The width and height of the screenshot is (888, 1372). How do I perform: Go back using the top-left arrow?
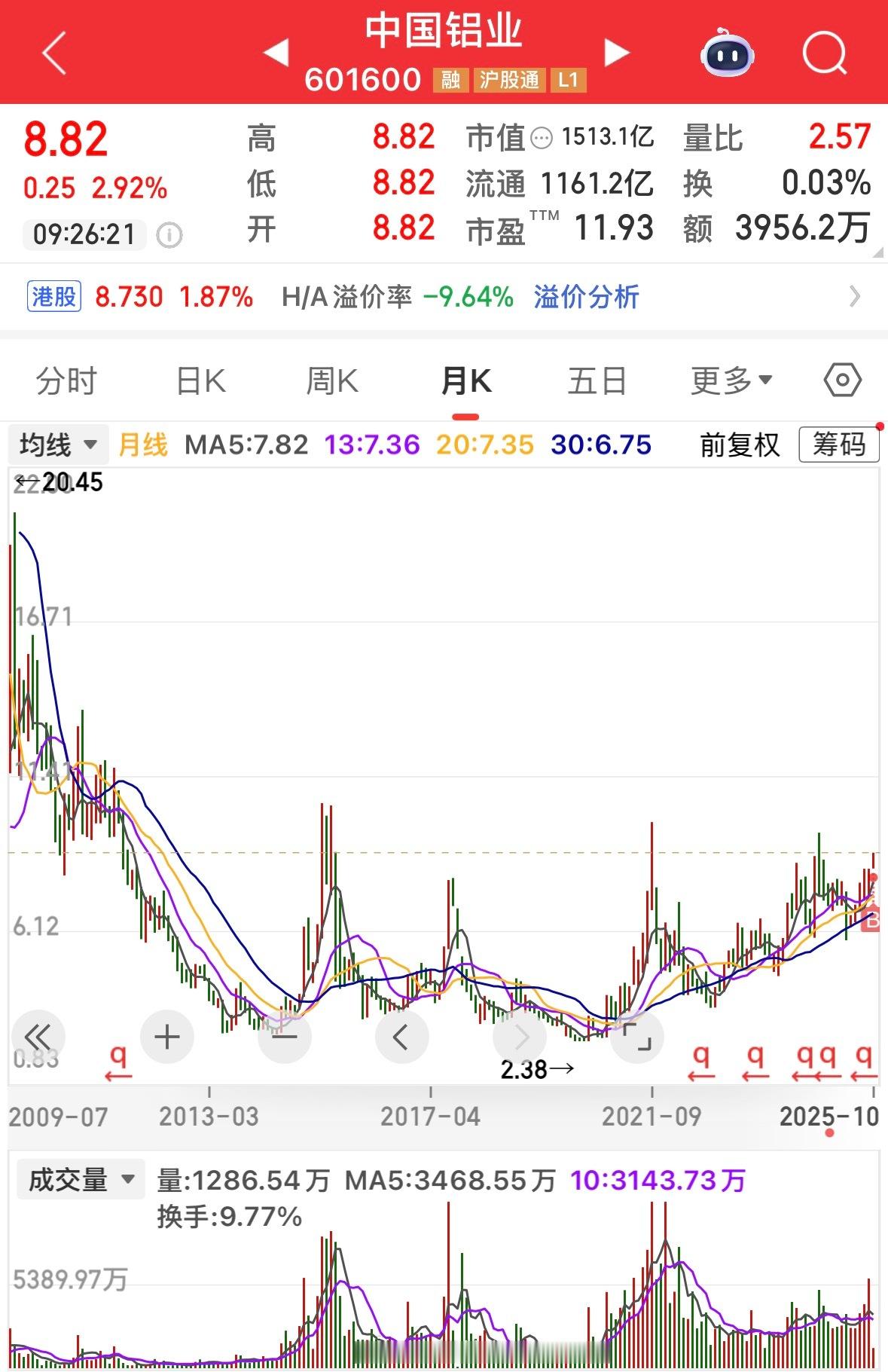click(x=54, y=53)
